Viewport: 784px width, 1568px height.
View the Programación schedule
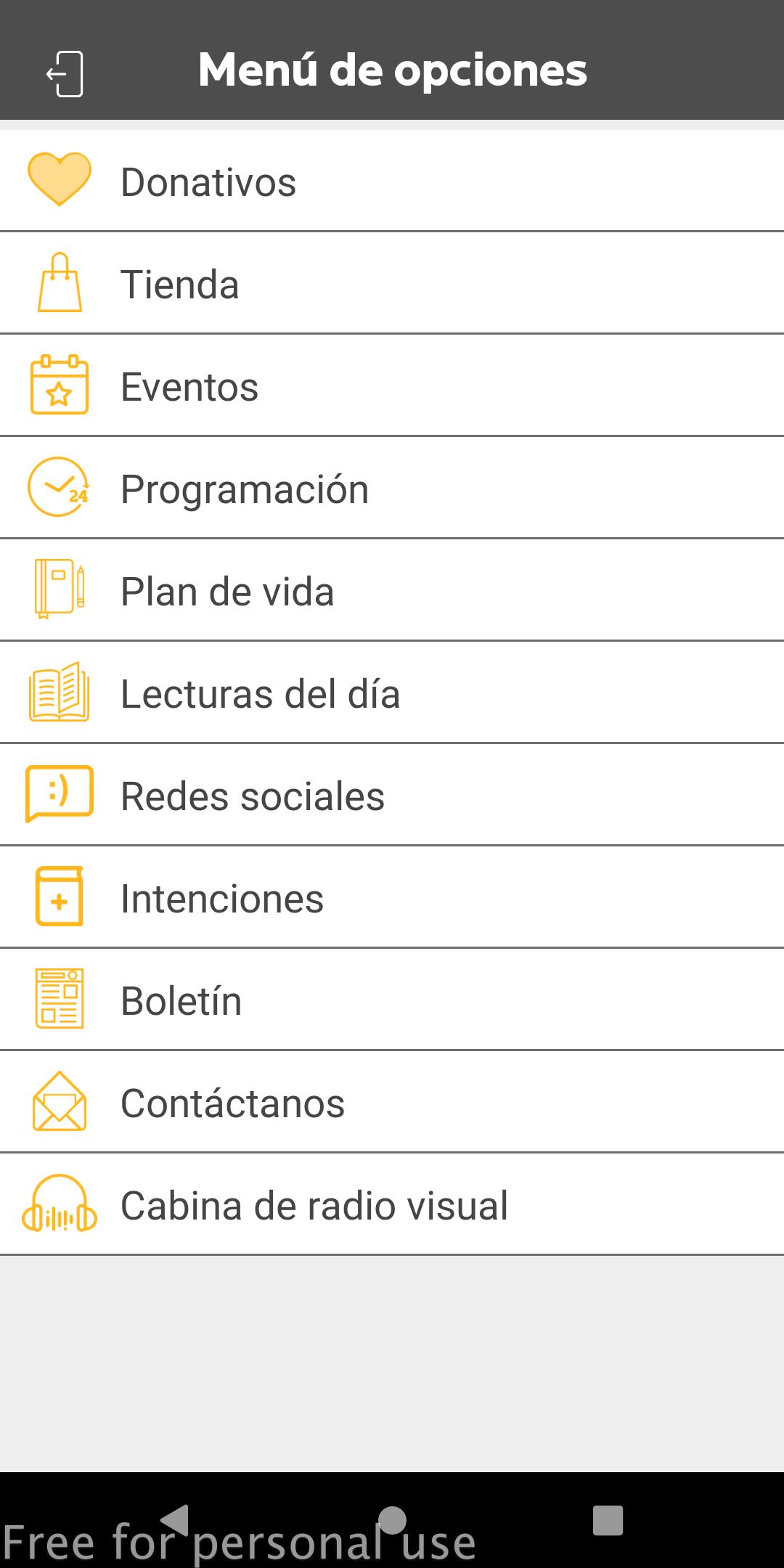click(x=392, y=488)
